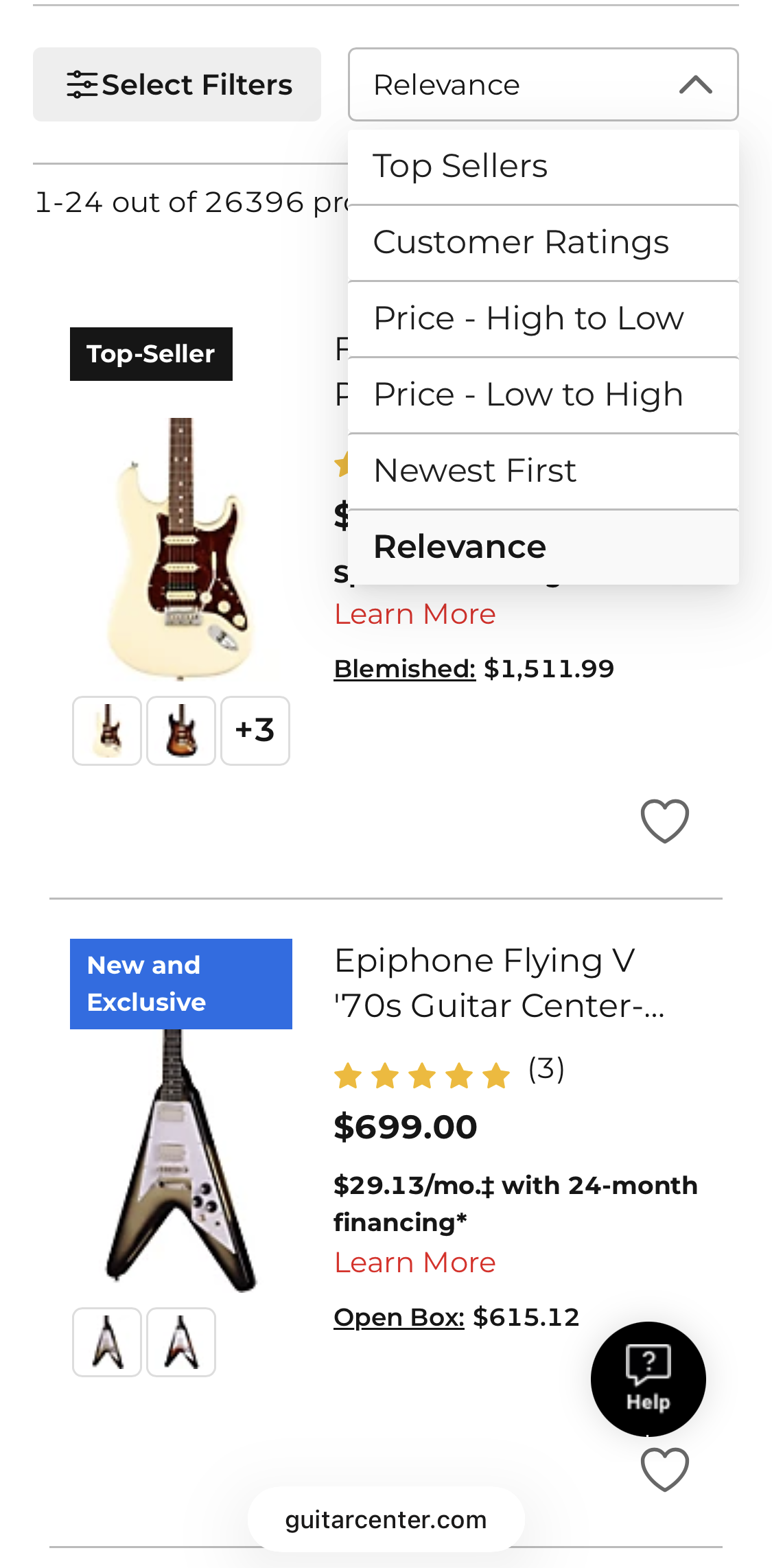This screenshot has height=1568, width=772.
Task: Open Learn More for Flying V financing
Action: (x=414, y=1261)
